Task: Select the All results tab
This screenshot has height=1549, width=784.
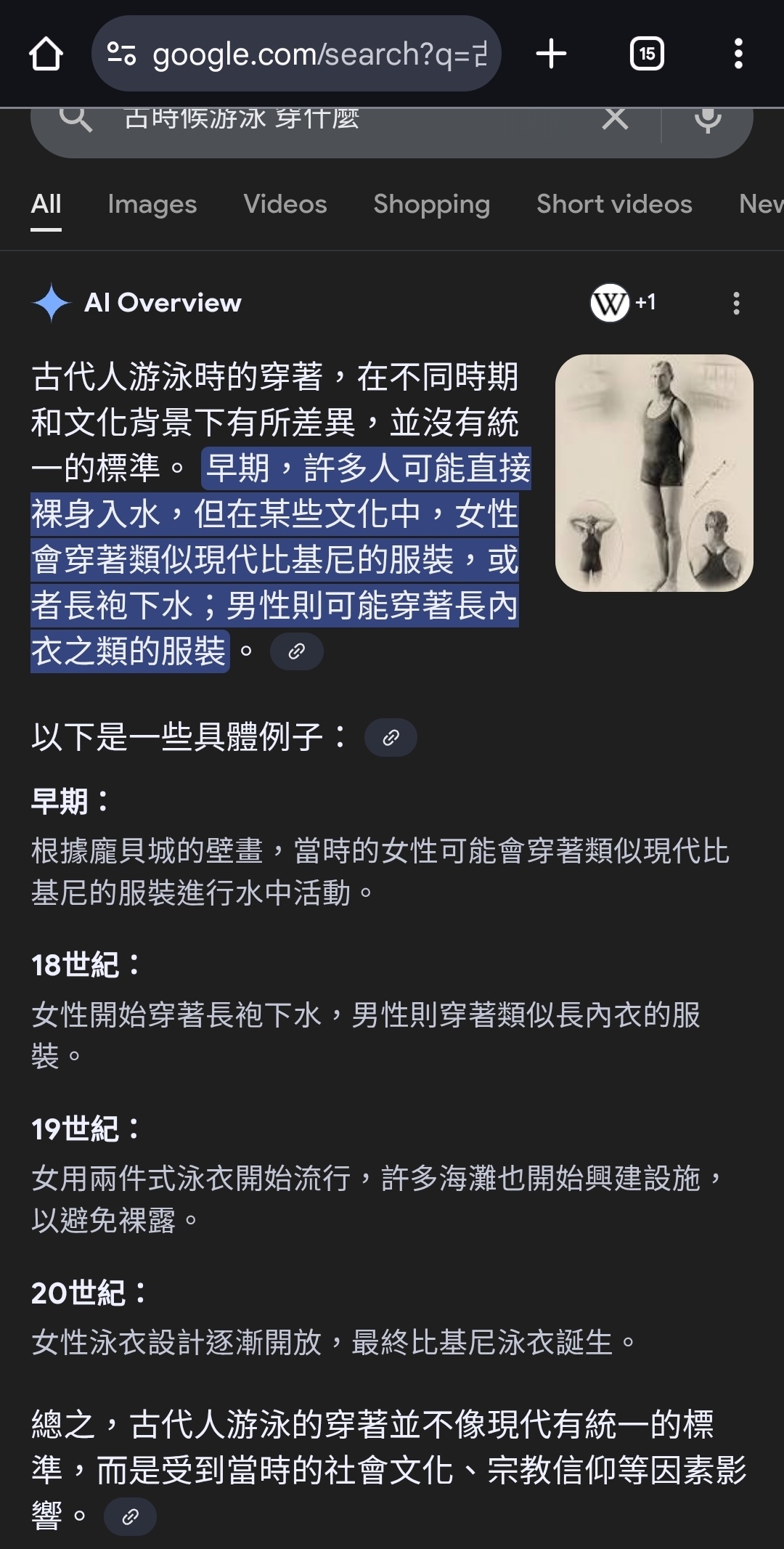Action: pyautogui.click(x=46, y=205)
